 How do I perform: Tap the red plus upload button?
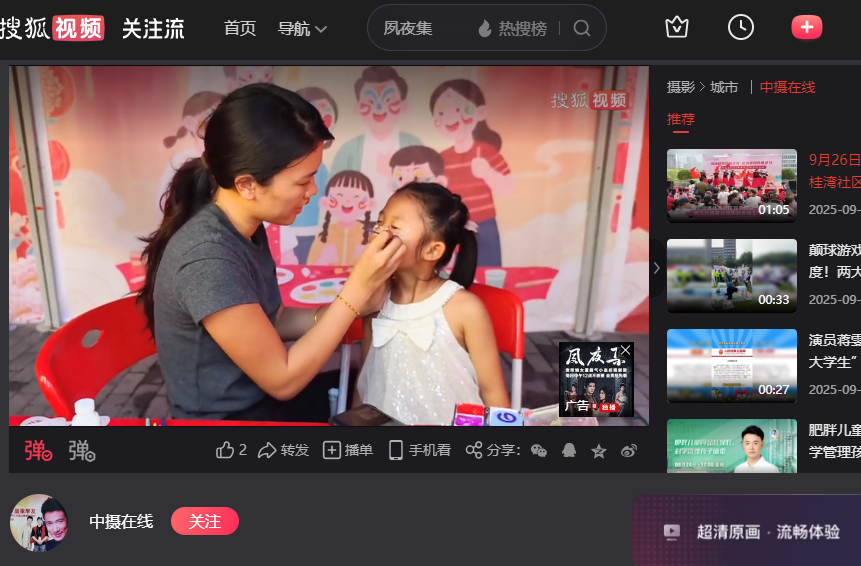point(807,27)
